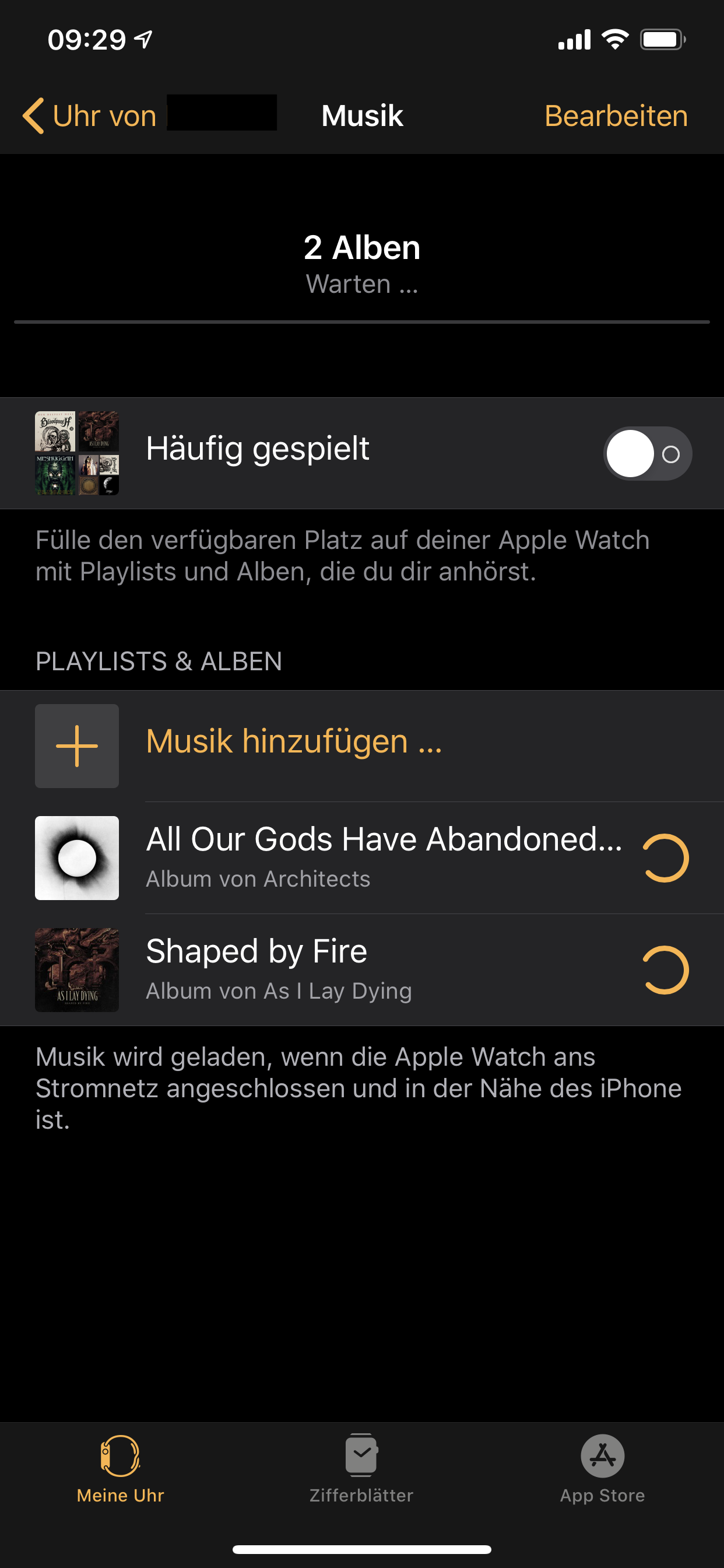Go back to Uhr von

pos(90,116)
